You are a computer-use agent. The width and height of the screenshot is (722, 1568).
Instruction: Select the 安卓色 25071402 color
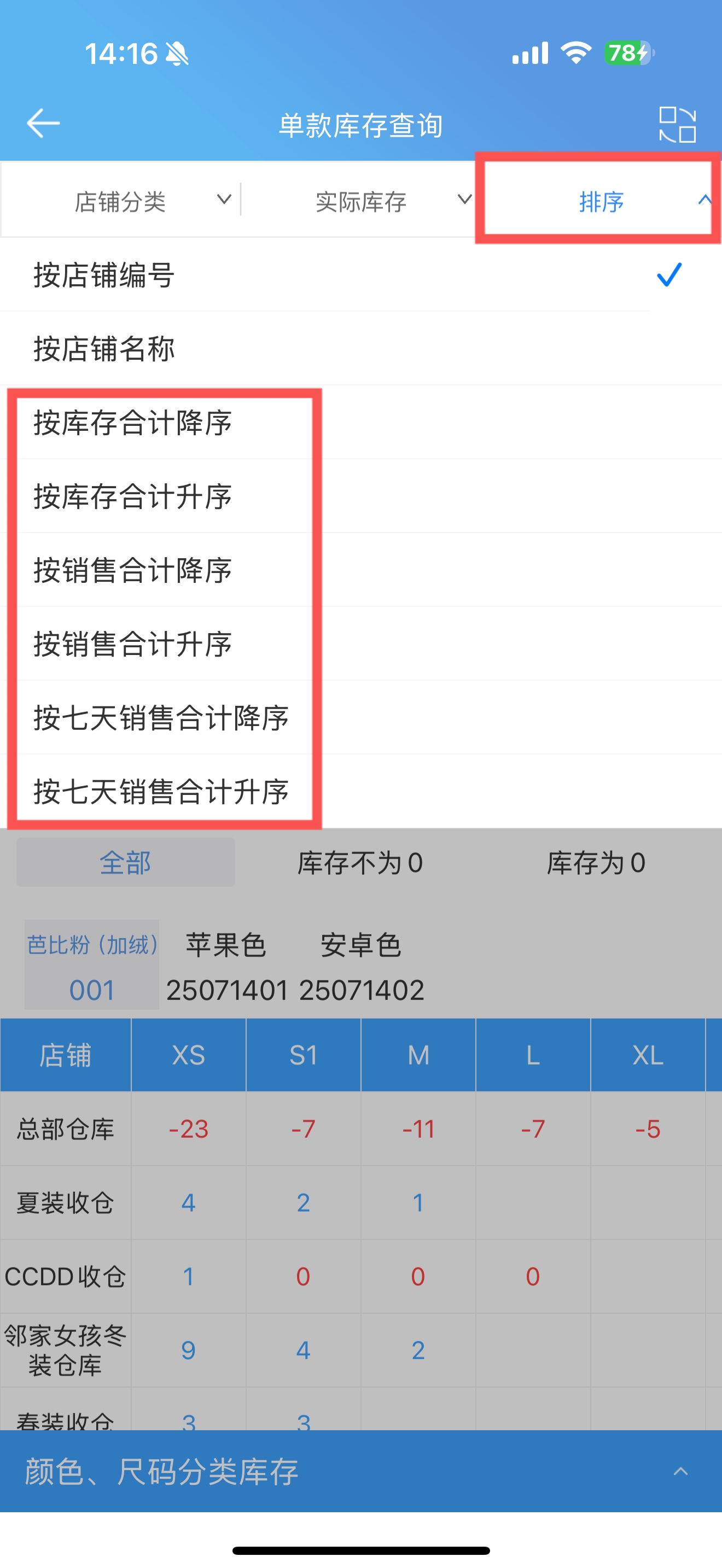[x=362, y=967]
